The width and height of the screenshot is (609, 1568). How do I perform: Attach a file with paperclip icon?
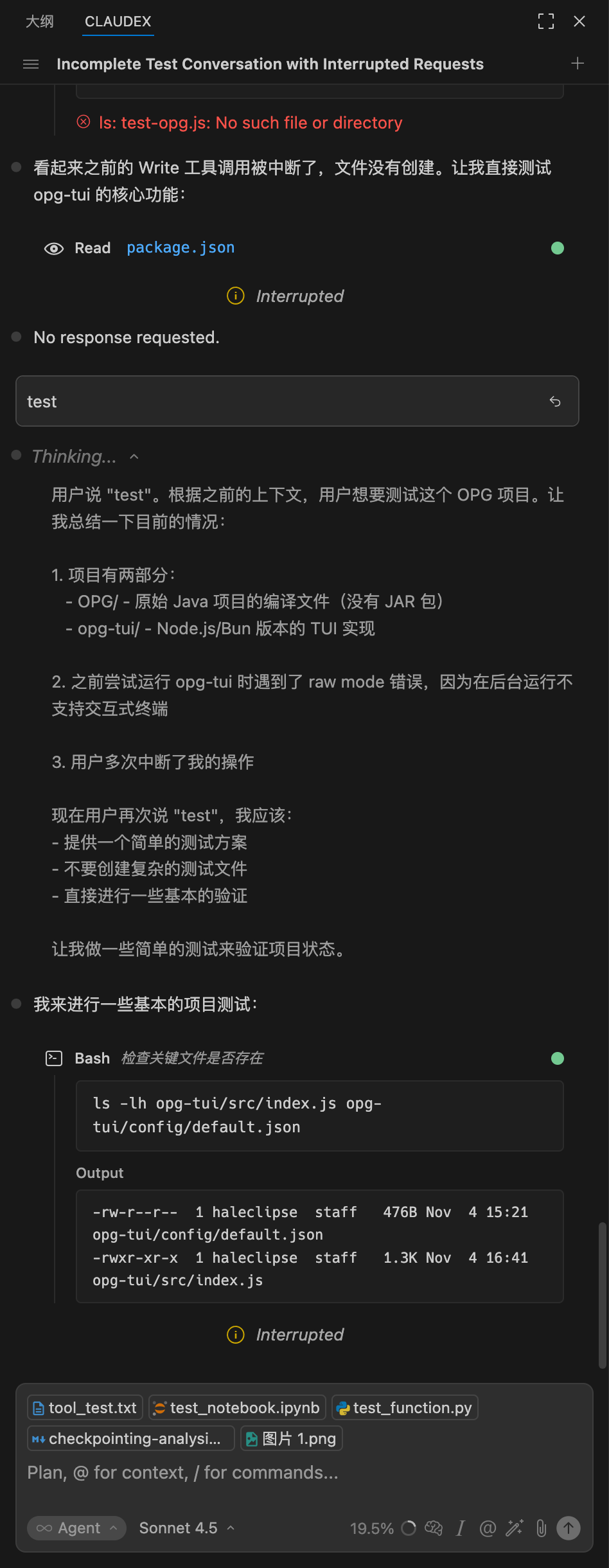tap(541, 1528)
